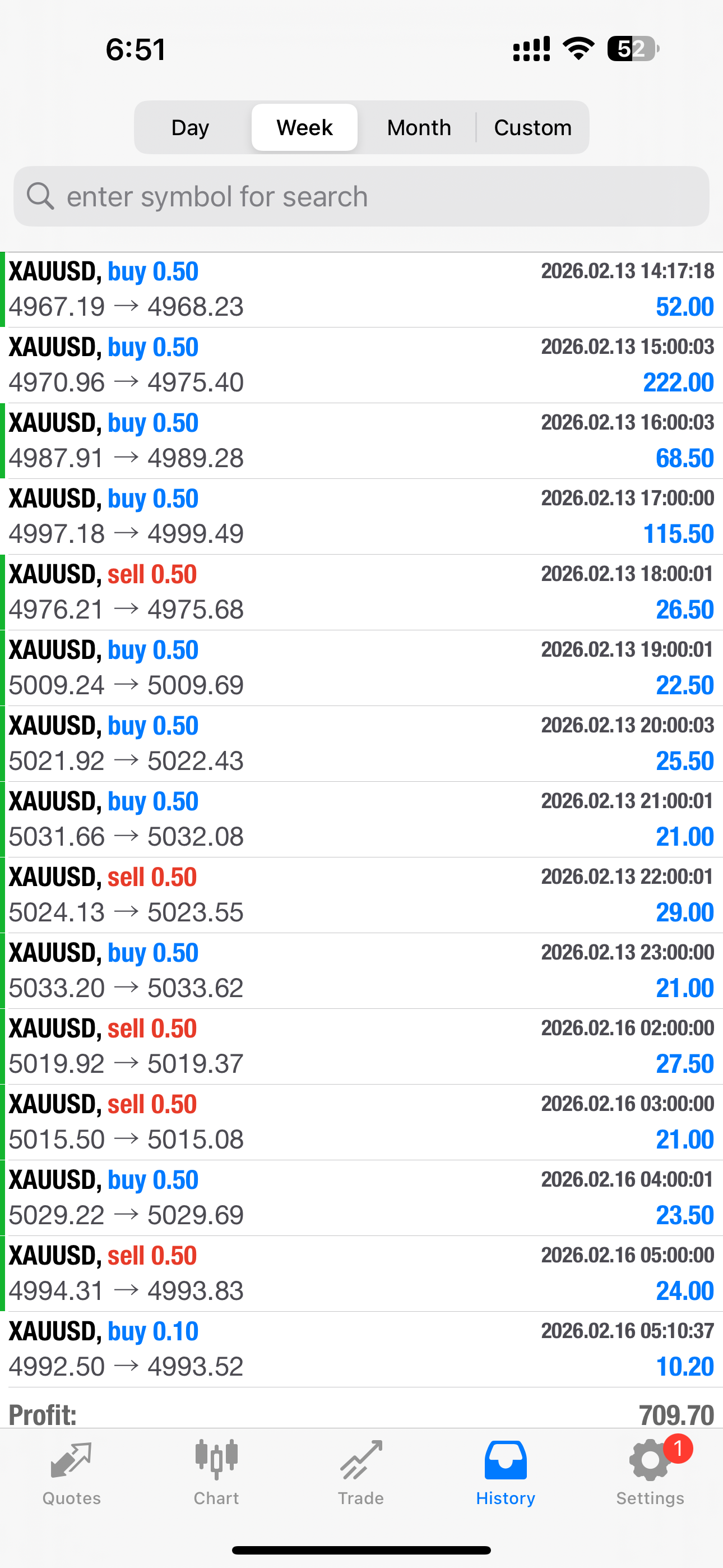Go to the Chart tab

(x=216, y=1471)
